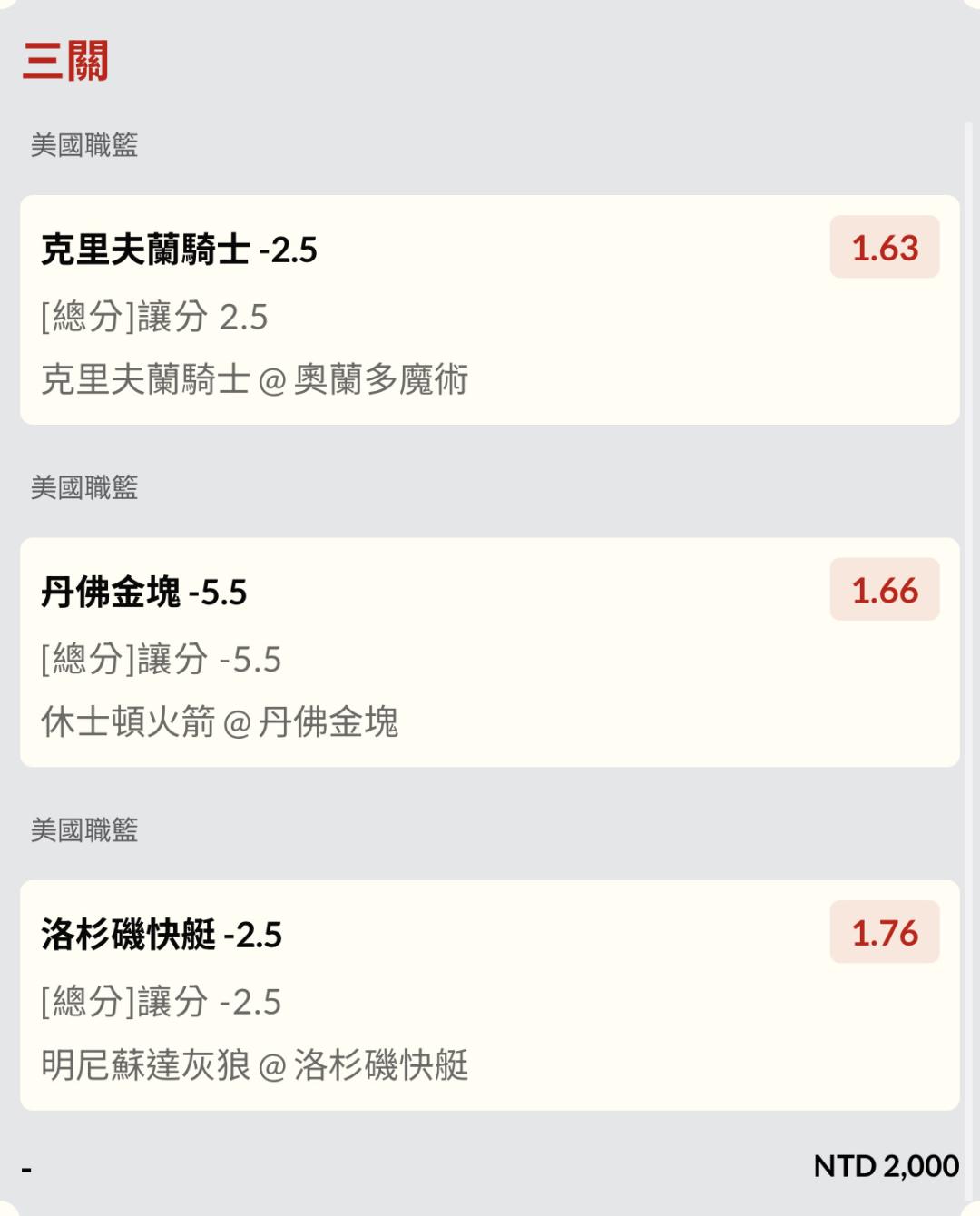View the 丹佛金塊 -5.5 bet card
The image size is (980, 1216).
490,652
